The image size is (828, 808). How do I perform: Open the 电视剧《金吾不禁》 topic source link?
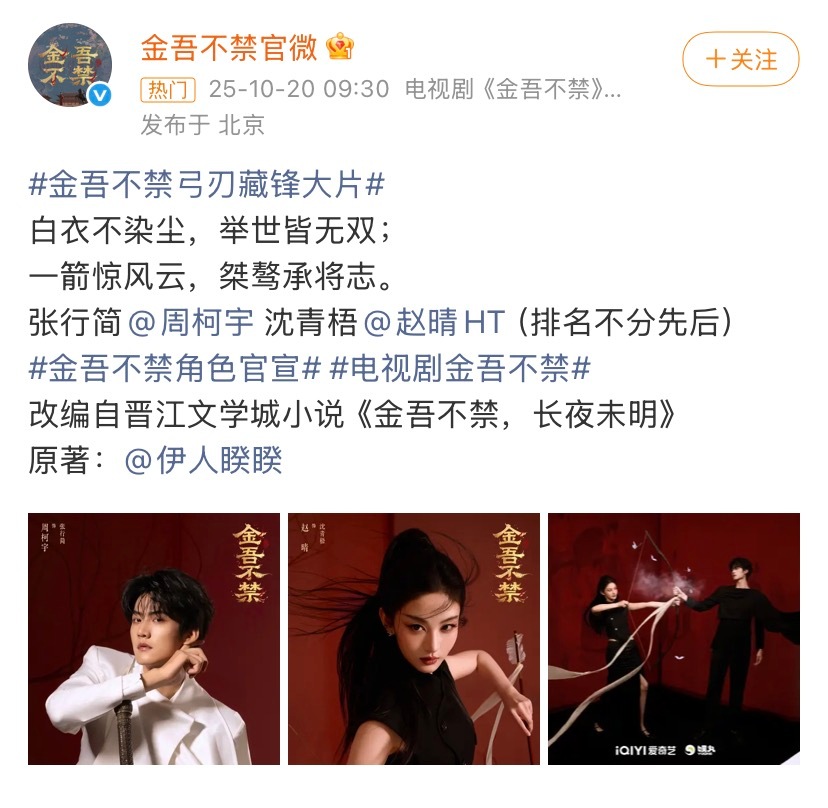512,89
